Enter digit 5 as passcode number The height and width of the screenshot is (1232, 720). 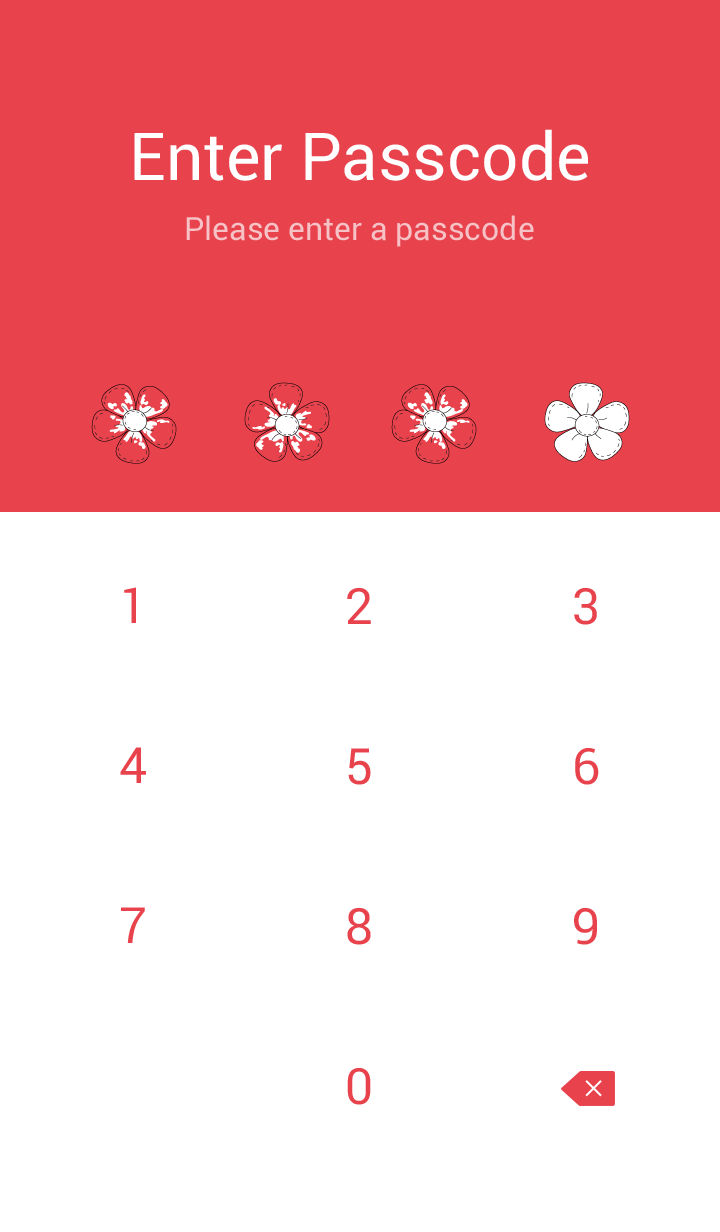point(359,767)
